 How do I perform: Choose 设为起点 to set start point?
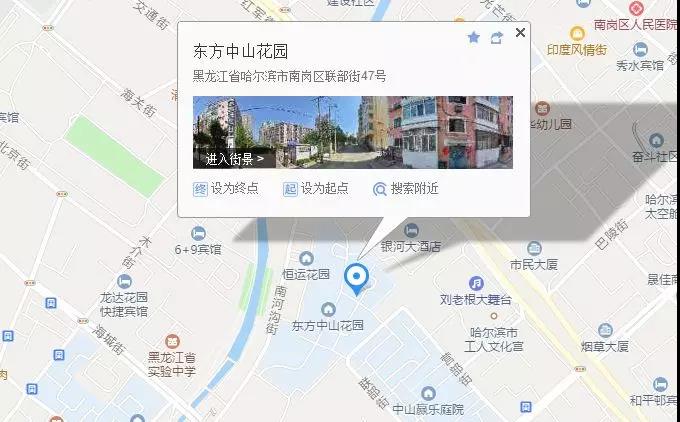point(316,188)
